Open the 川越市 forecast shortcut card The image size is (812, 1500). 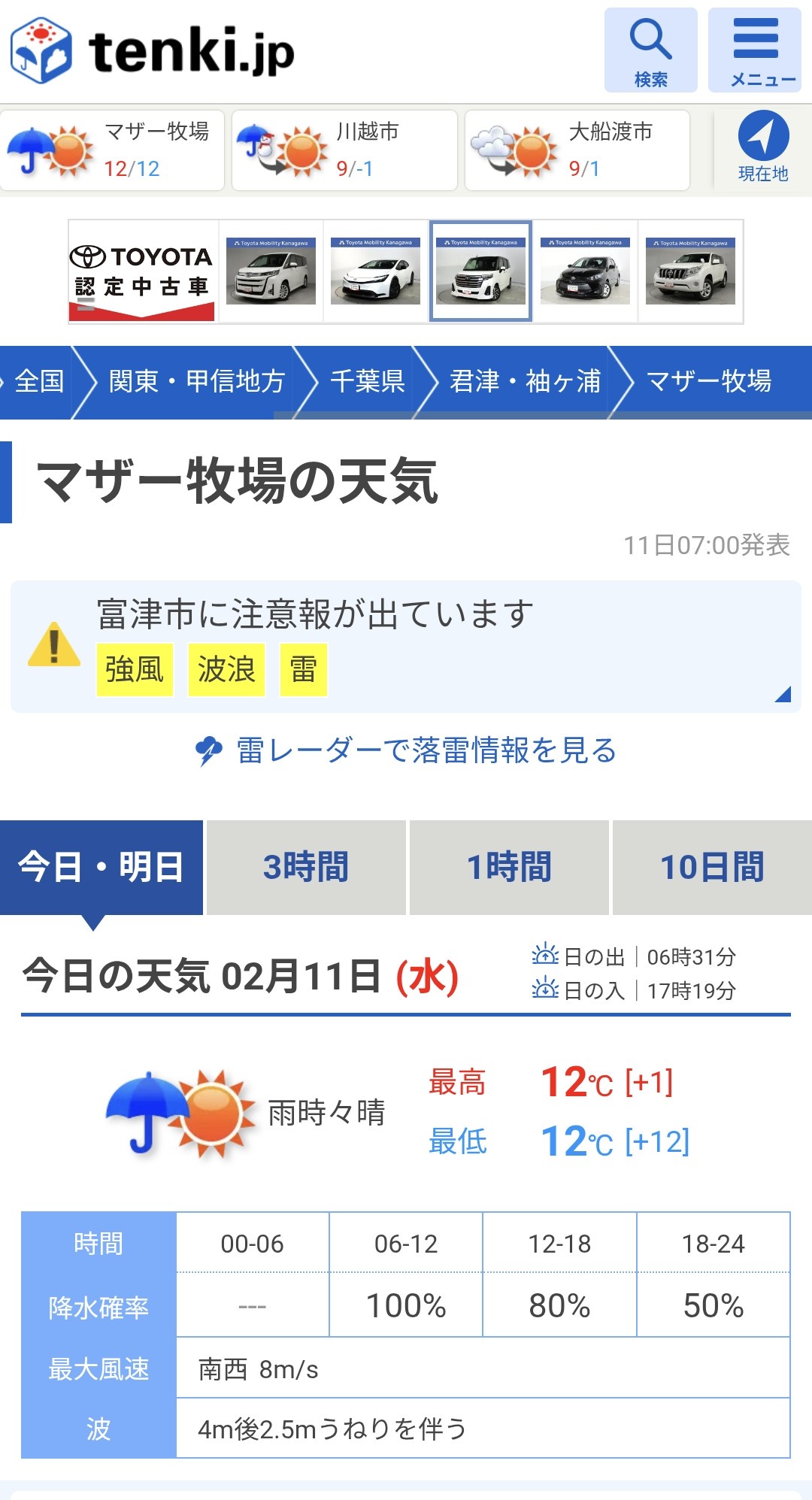click(344, 150)
